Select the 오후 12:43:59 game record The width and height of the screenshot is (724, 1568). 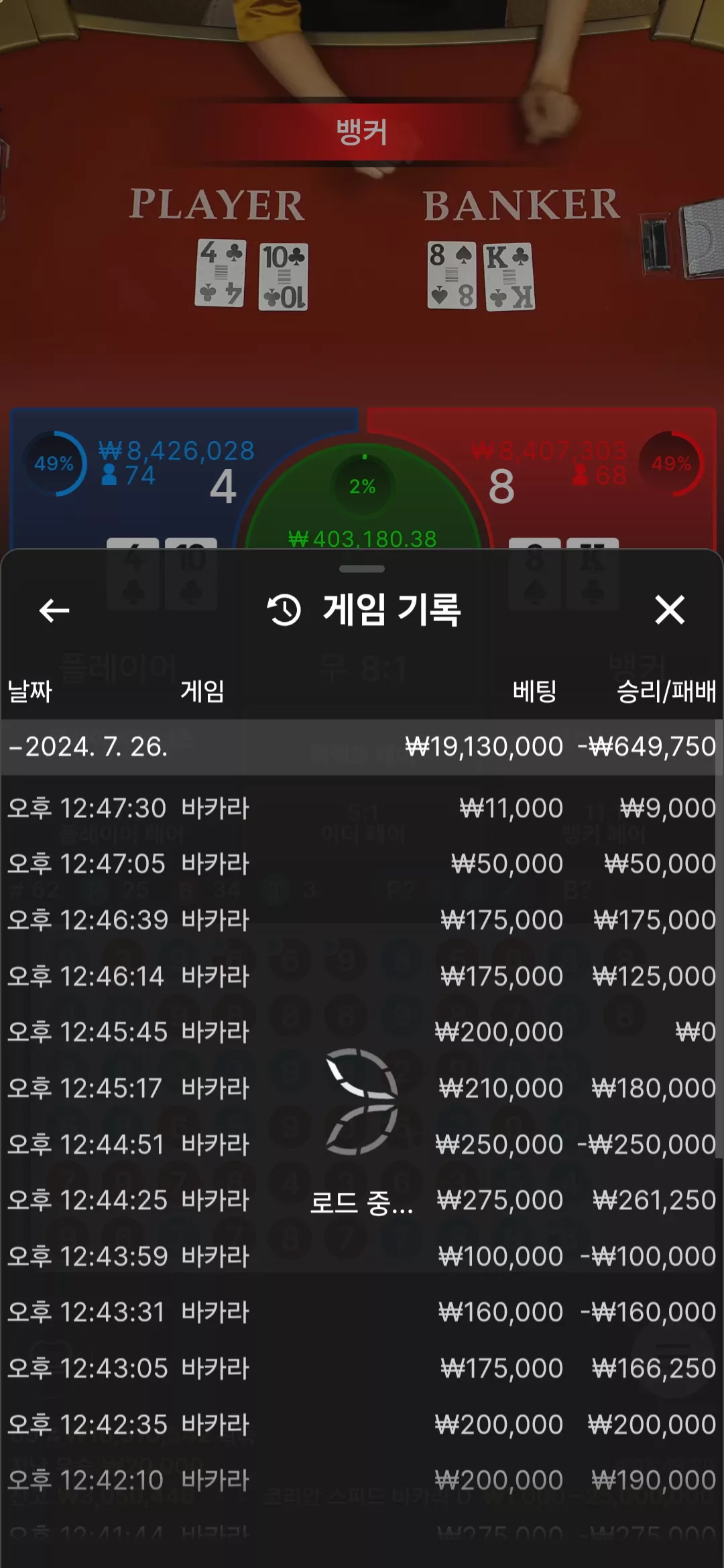pyautogui.click(x=362, y=1256)
